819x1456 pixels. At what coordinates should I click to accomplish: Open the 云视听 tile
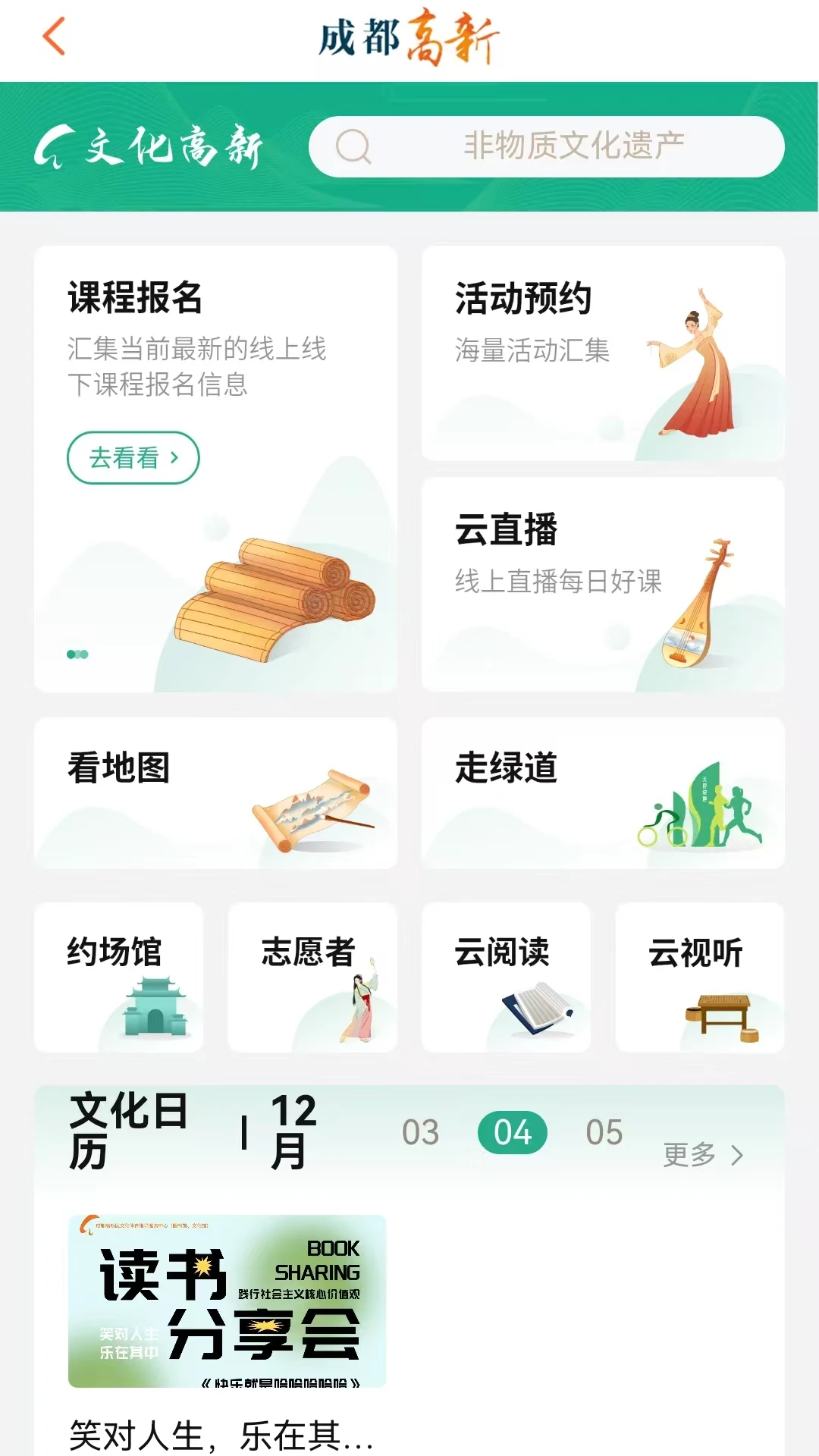pos(700,977)
